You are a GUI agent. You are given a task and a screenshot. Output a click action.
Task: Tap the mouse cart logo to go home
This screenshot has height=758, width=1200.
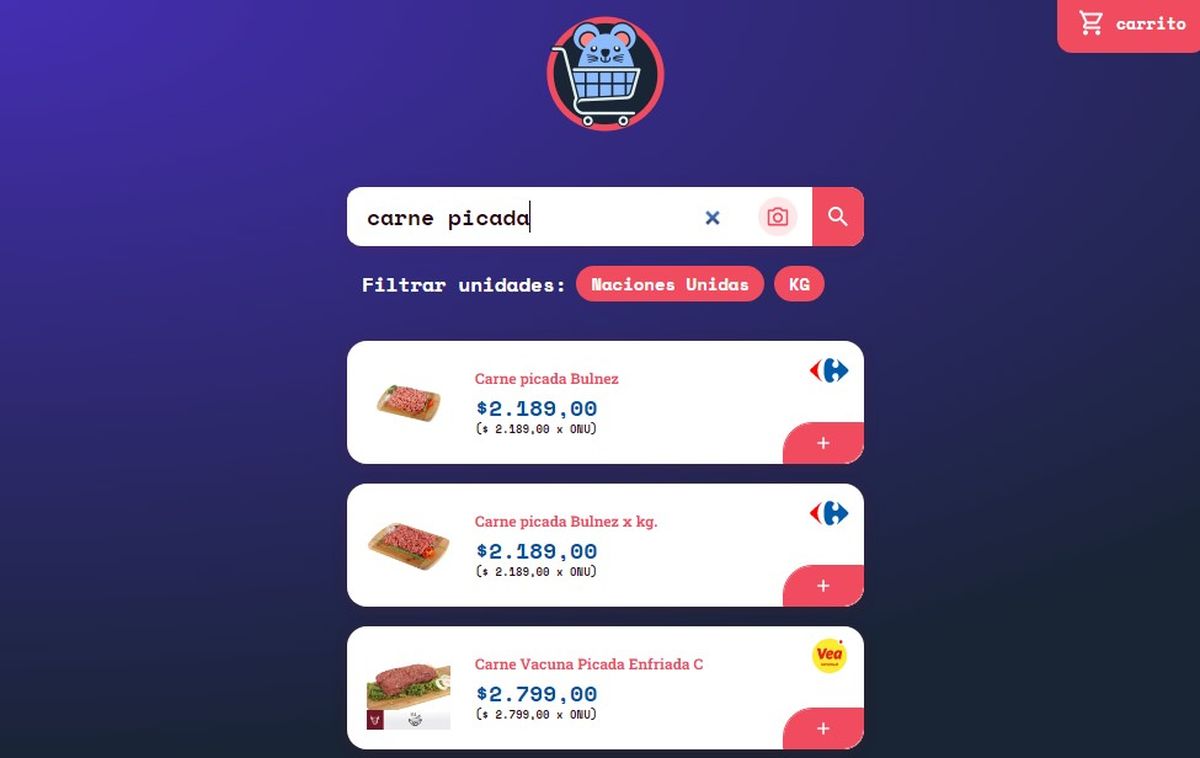605,73
